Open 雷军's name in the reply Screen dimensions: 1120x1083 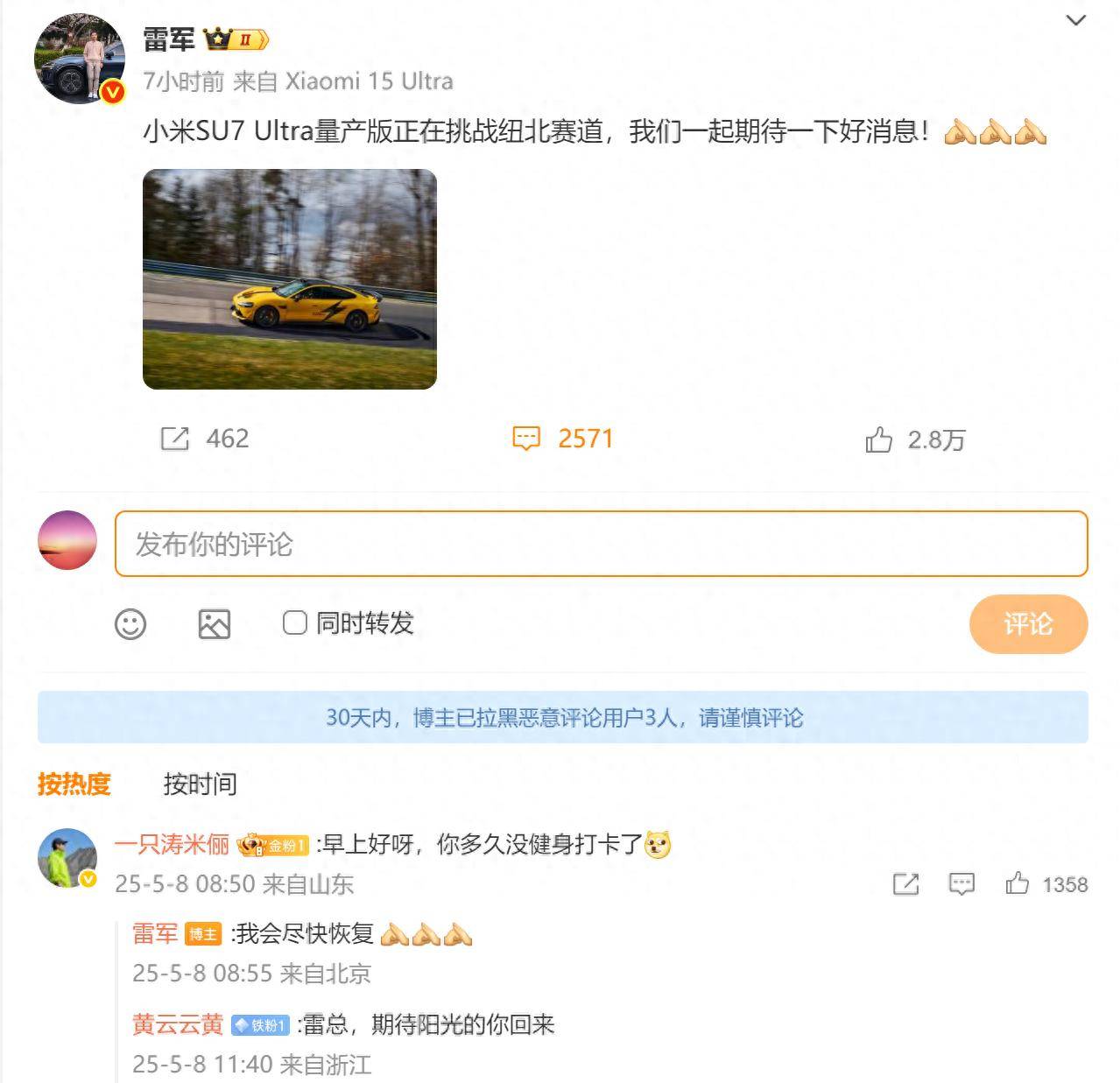(155, 933)
